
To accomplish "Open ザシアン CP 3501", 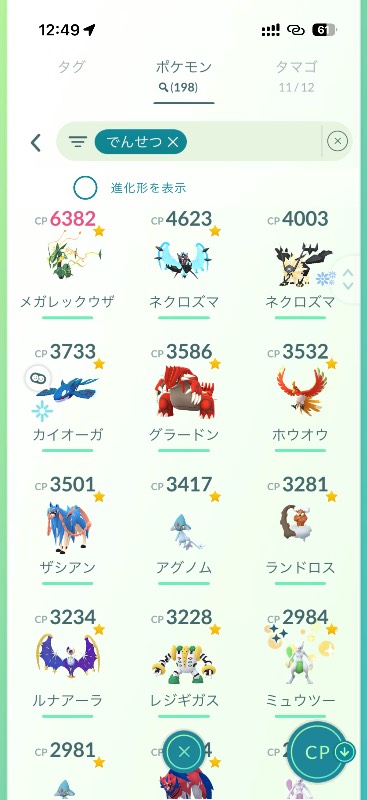I will [x=67, y=530].
